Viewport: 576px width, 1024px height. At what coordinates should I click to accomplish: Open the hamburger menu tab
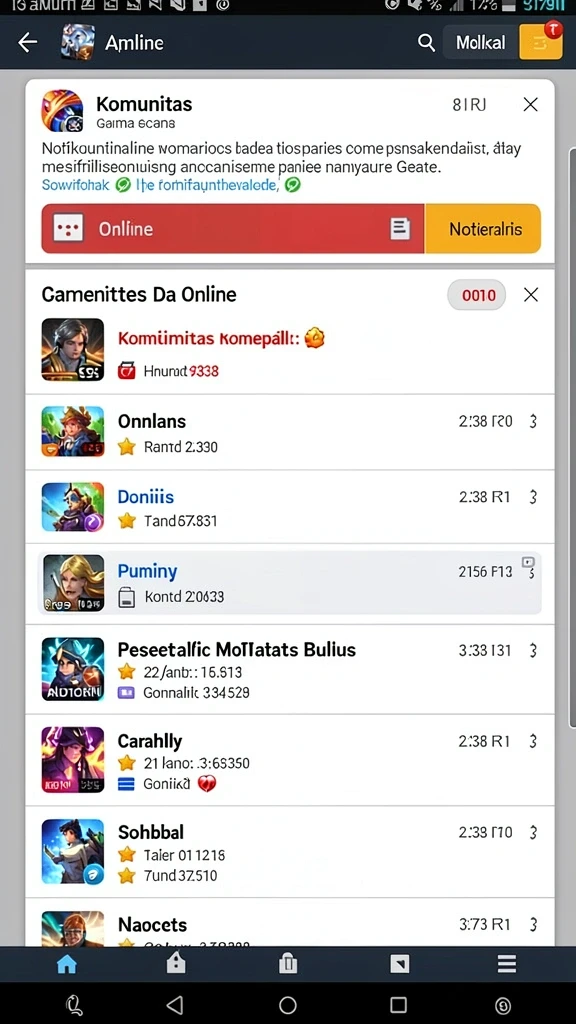coord(507,964)
